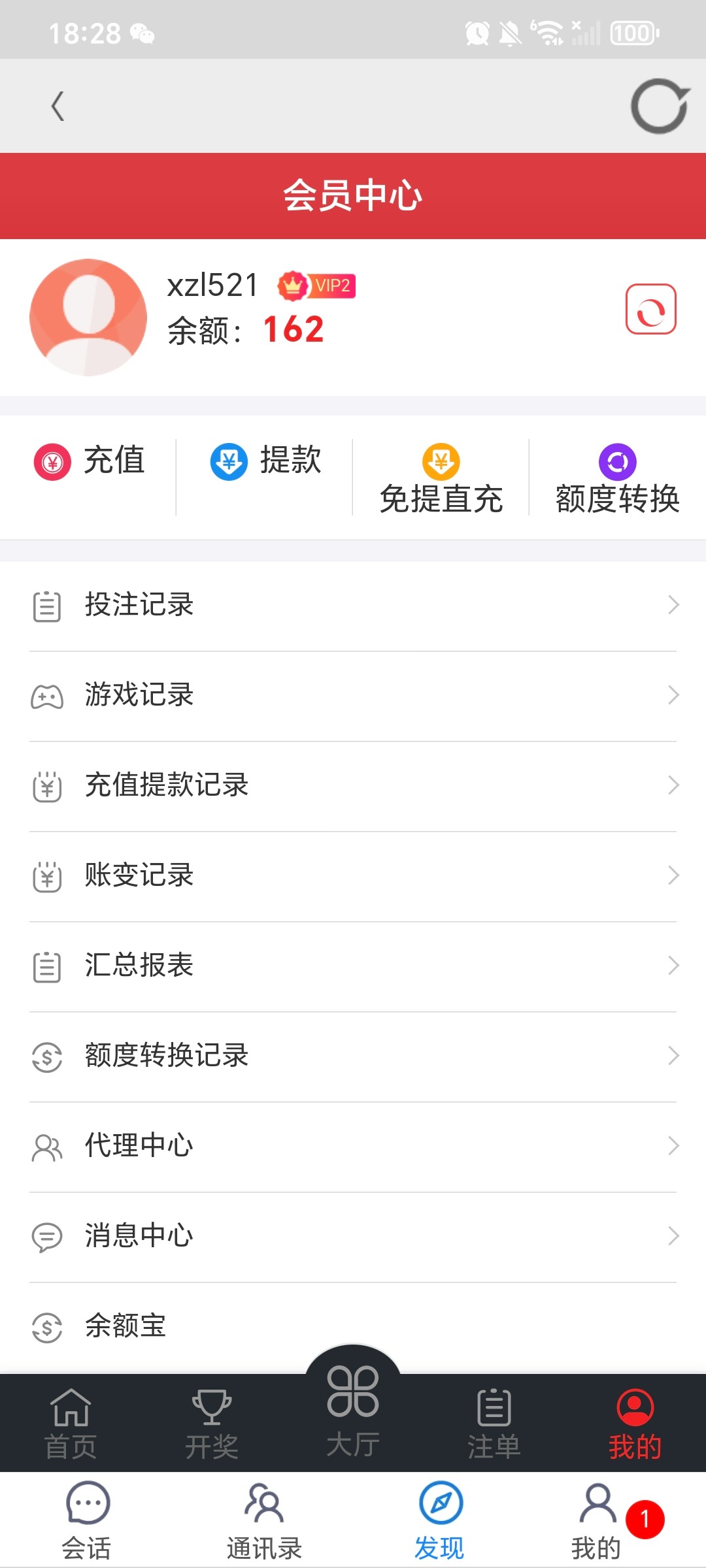This screenshot has height=1568, width=706.
Task: Go to the 大厅 lobby tab
Action: 353,1411
